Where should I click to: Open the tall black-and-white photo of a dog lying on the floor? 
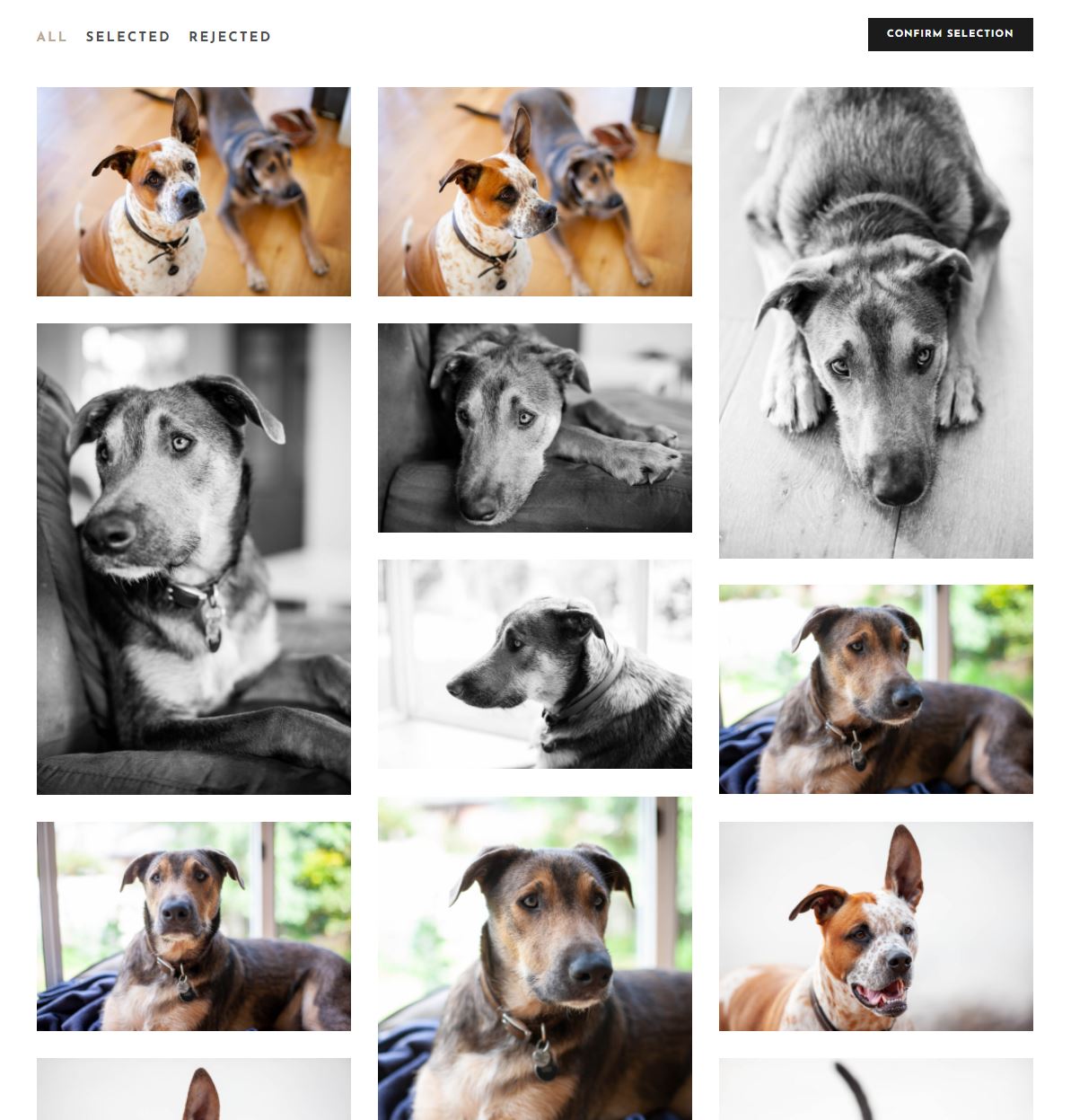(875, 322)
